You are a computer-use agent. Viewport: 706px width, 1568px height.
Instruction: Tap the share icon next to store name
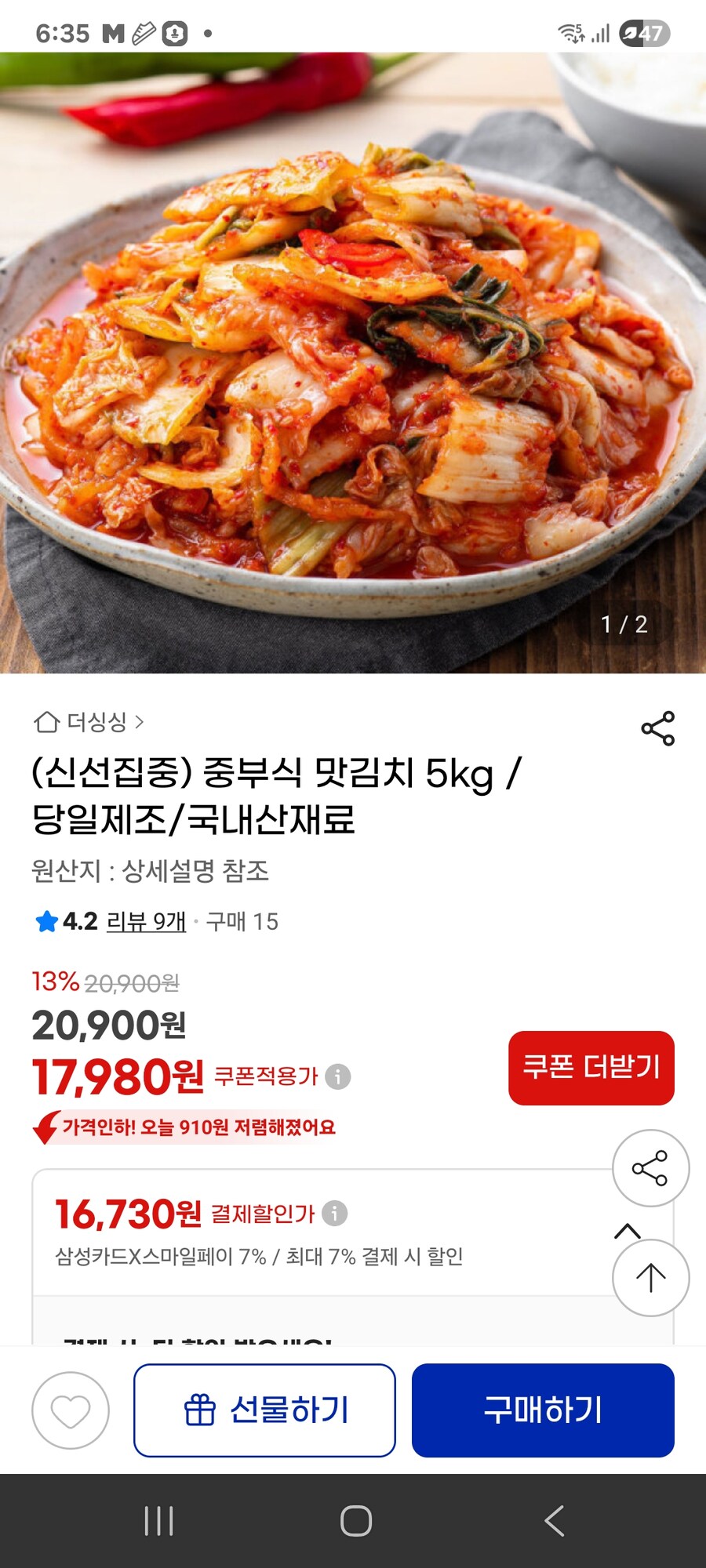coord(659,729)
